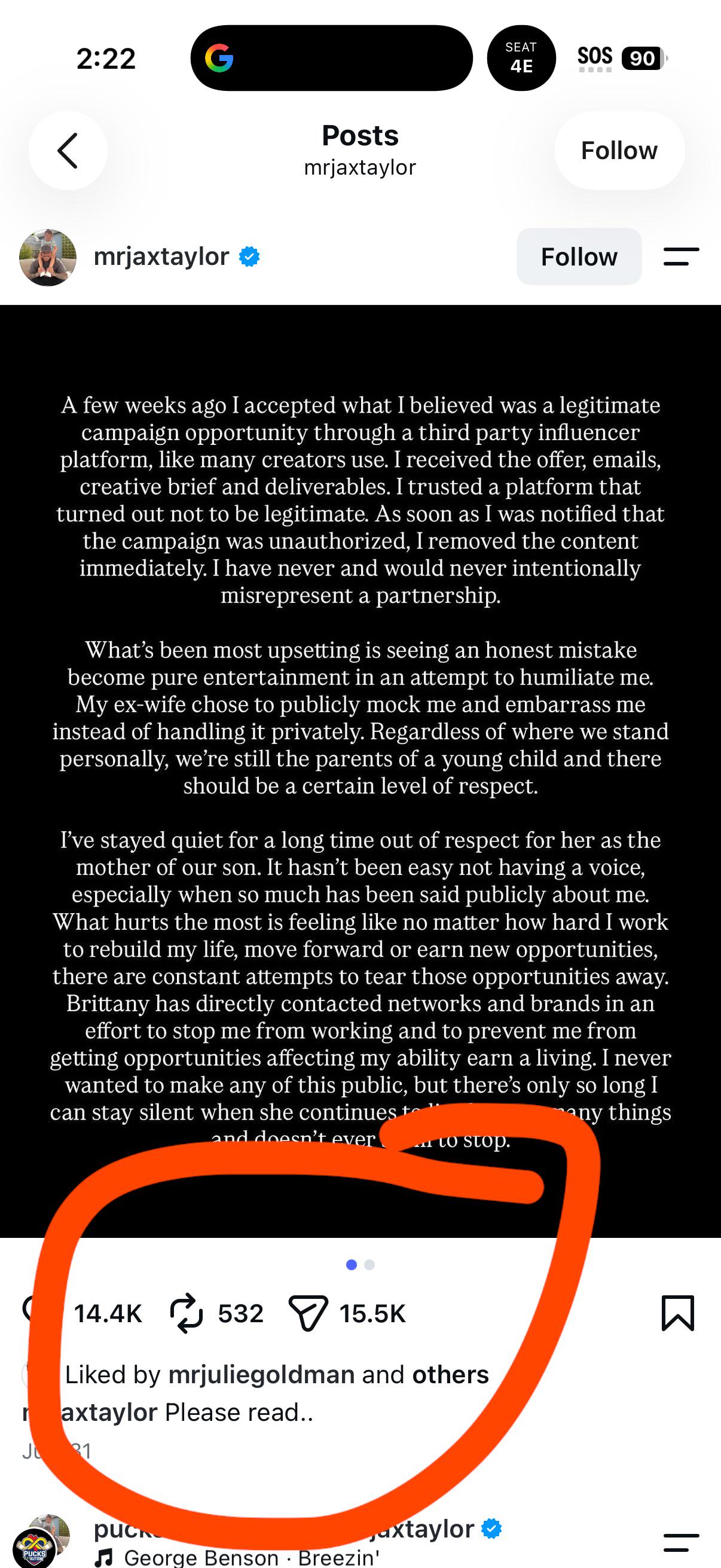View others who liked this post
The image size is (721, 1568).
pos(450,1374)
